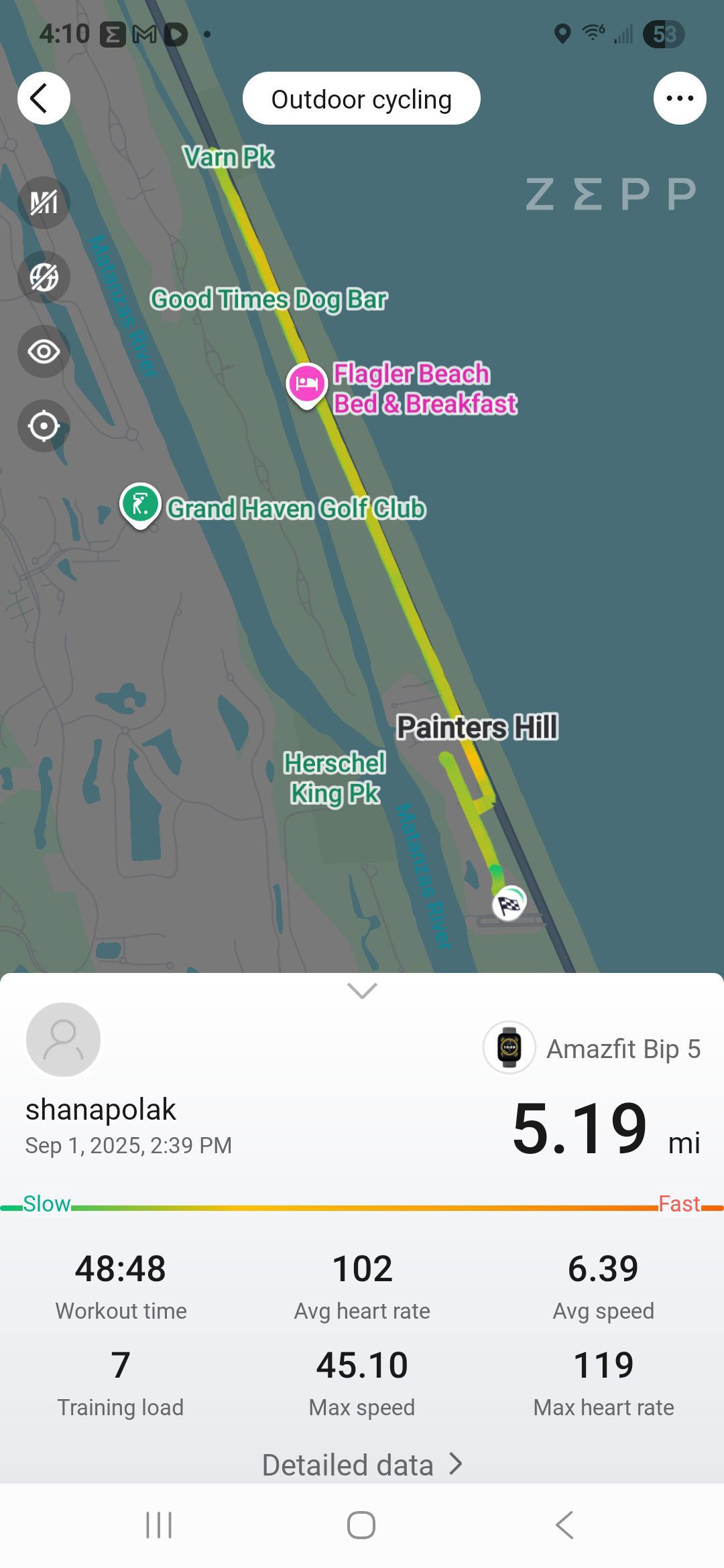The image size is (724, 1568).
Task: Recenter the map on the route
Action: 44,426
